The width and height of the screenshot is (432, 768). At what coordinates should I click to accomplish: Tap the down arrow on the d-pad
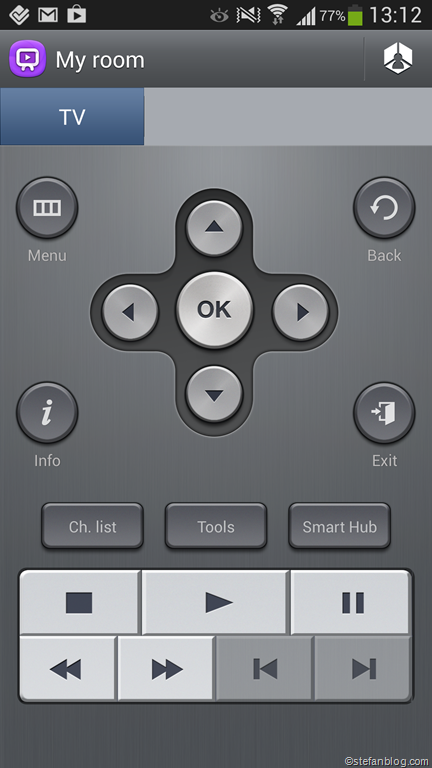(214, 394)
